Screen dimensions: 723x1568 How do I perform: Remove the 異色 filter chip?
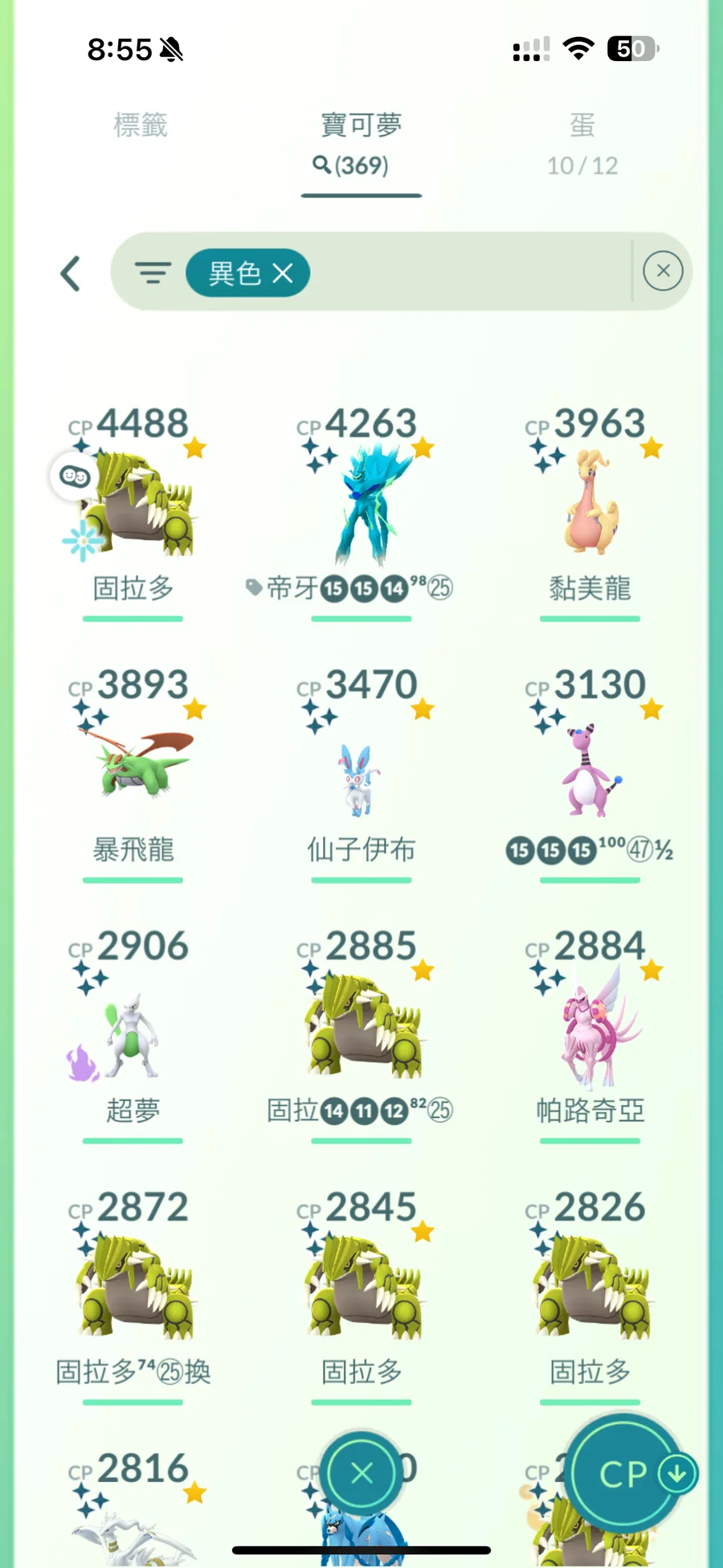[282, 273]
